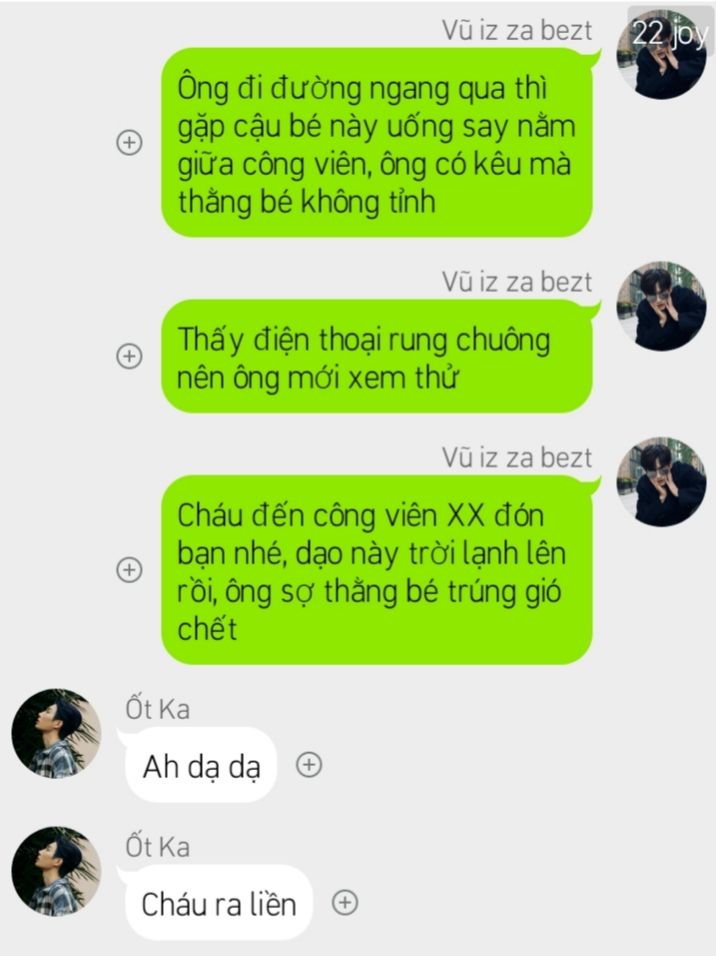Tap plus icon beside "Ông đi đường ngang qua" message
716x956 pixels.
click(x=129, y=143)
